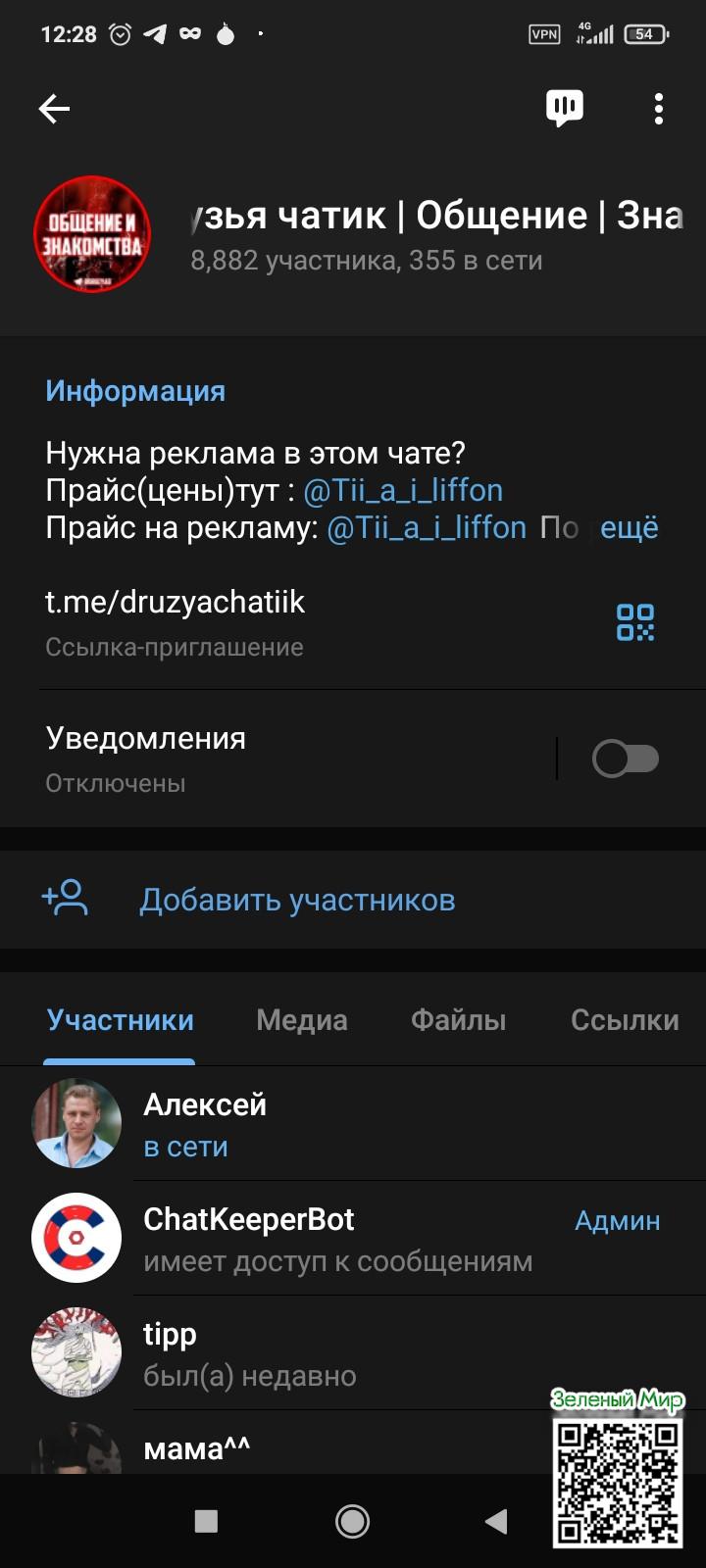This screenshot has height=1568, width=706.
Task: Open recent apps with the square button
Action: 206,1521
